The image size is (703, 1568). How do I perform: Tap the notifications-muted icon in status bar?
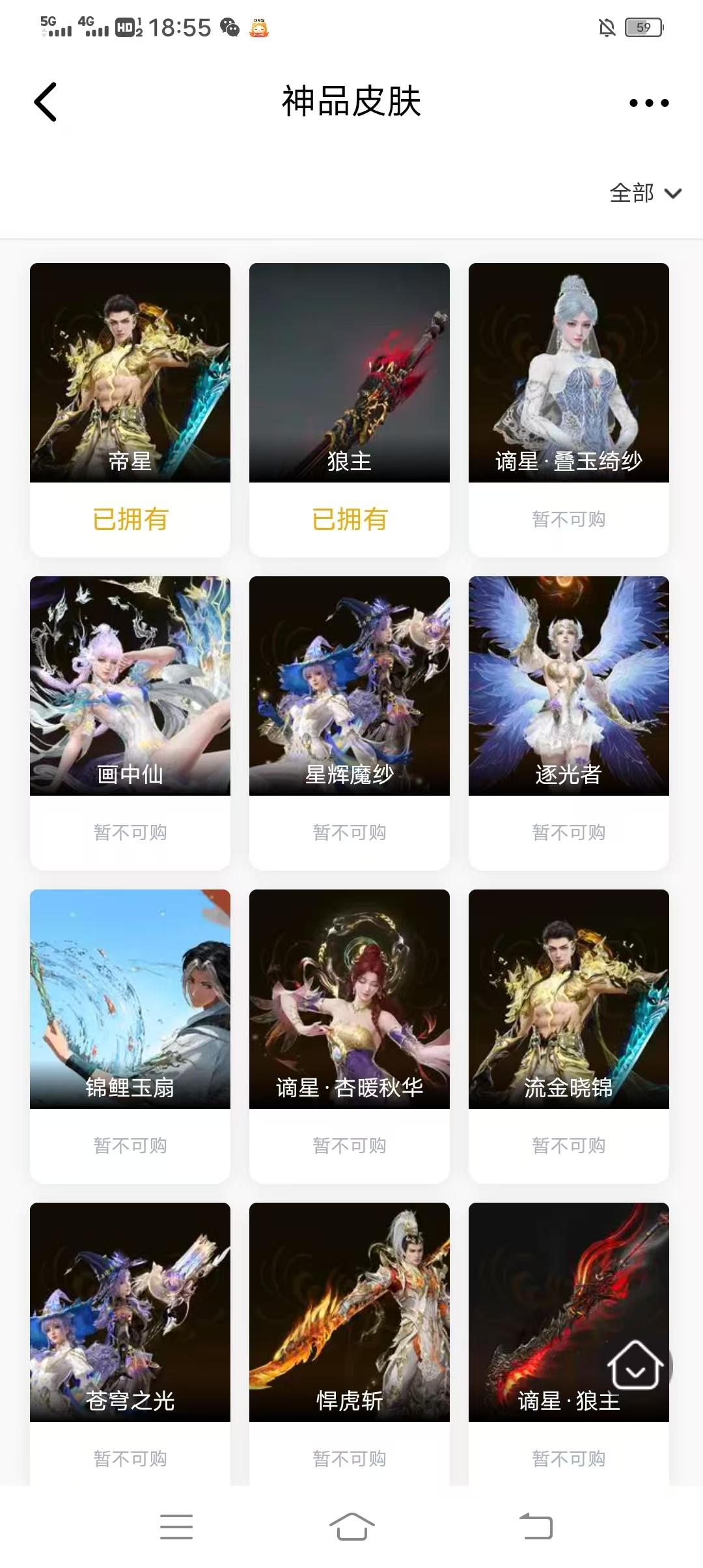point(608,26)
